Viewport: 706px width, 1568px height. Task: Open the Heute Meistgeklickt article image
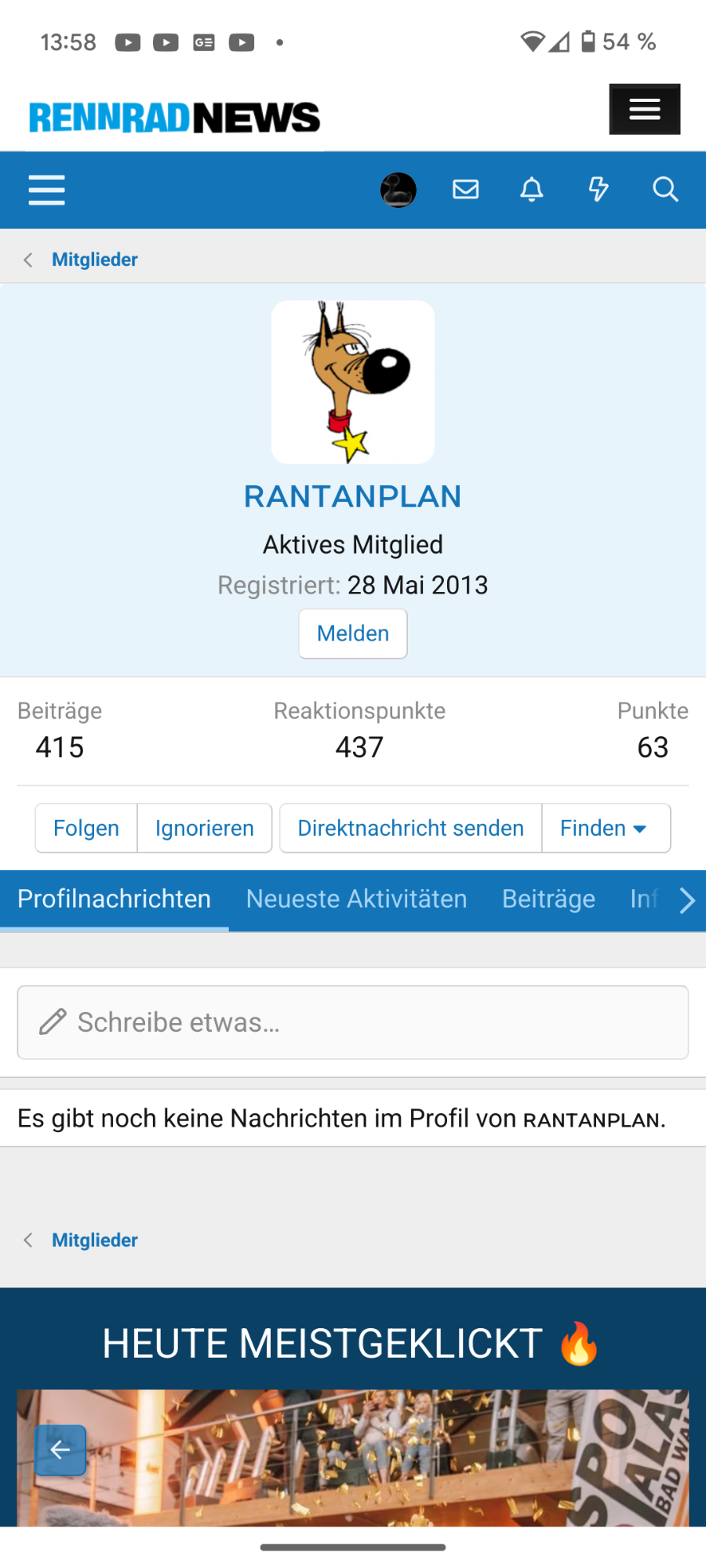(x=392, y=1458)
